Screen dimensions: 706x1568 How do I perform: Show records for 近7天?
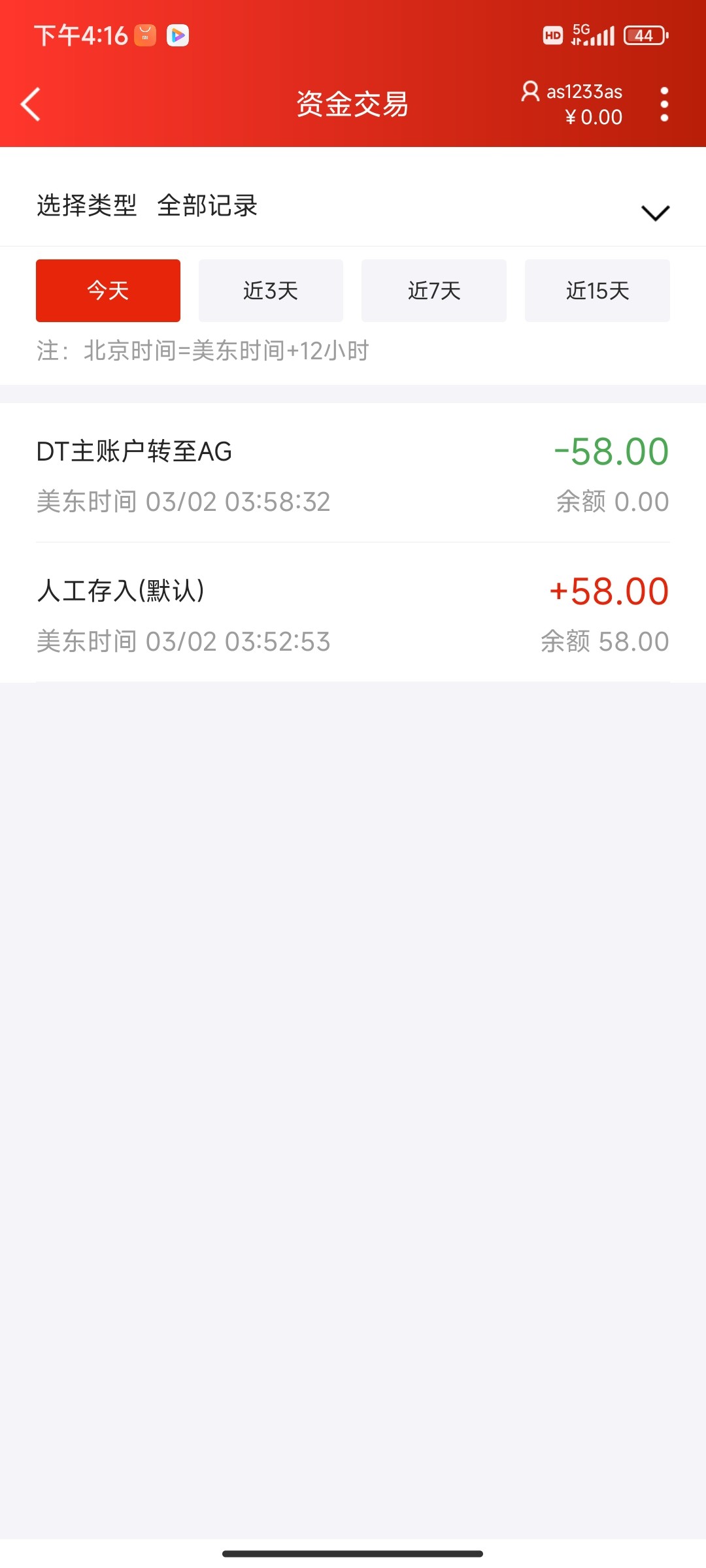point(434,291)
